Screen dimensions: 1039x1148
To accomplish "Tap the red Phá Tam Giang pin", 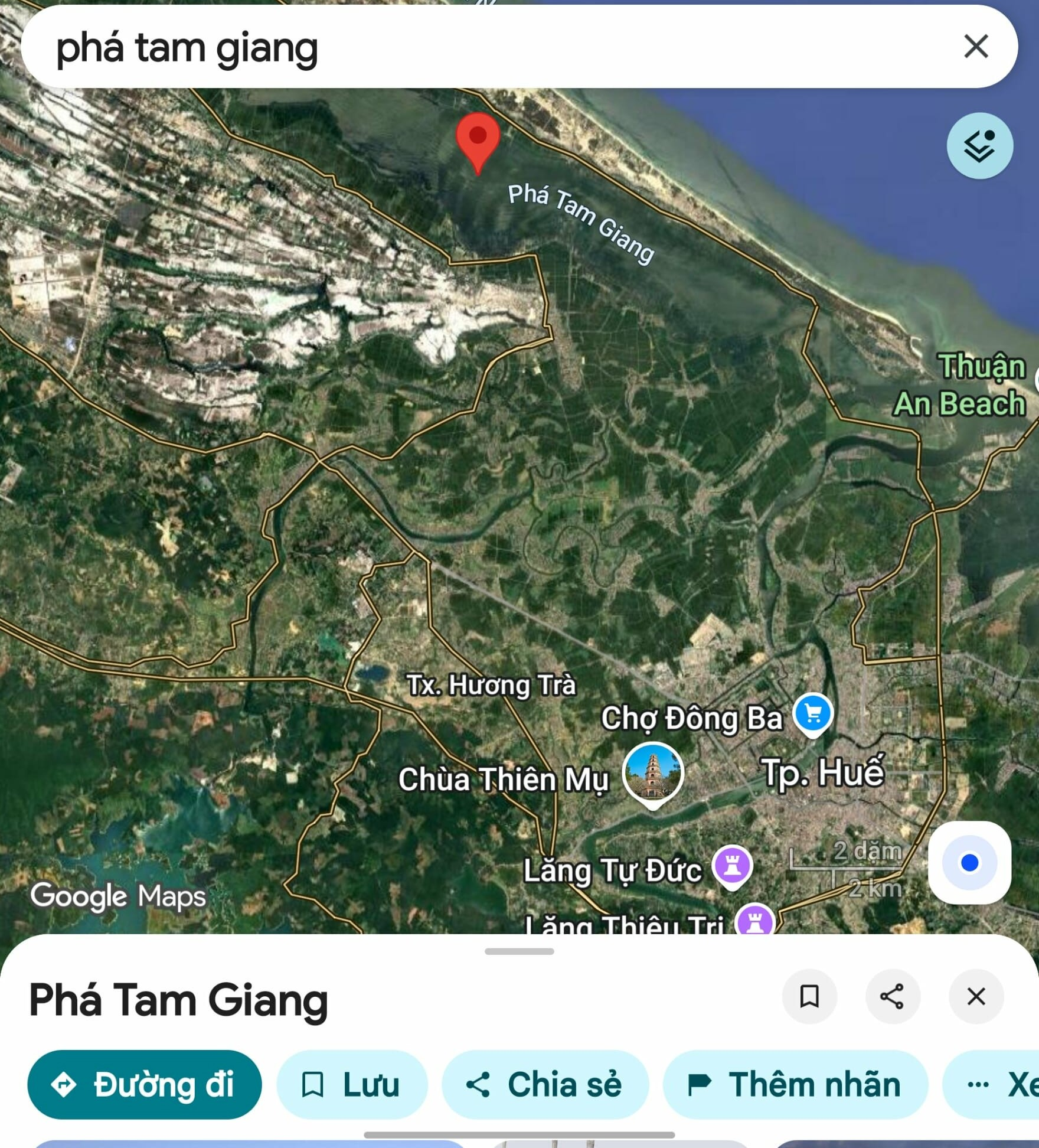I will click(478, 140).
